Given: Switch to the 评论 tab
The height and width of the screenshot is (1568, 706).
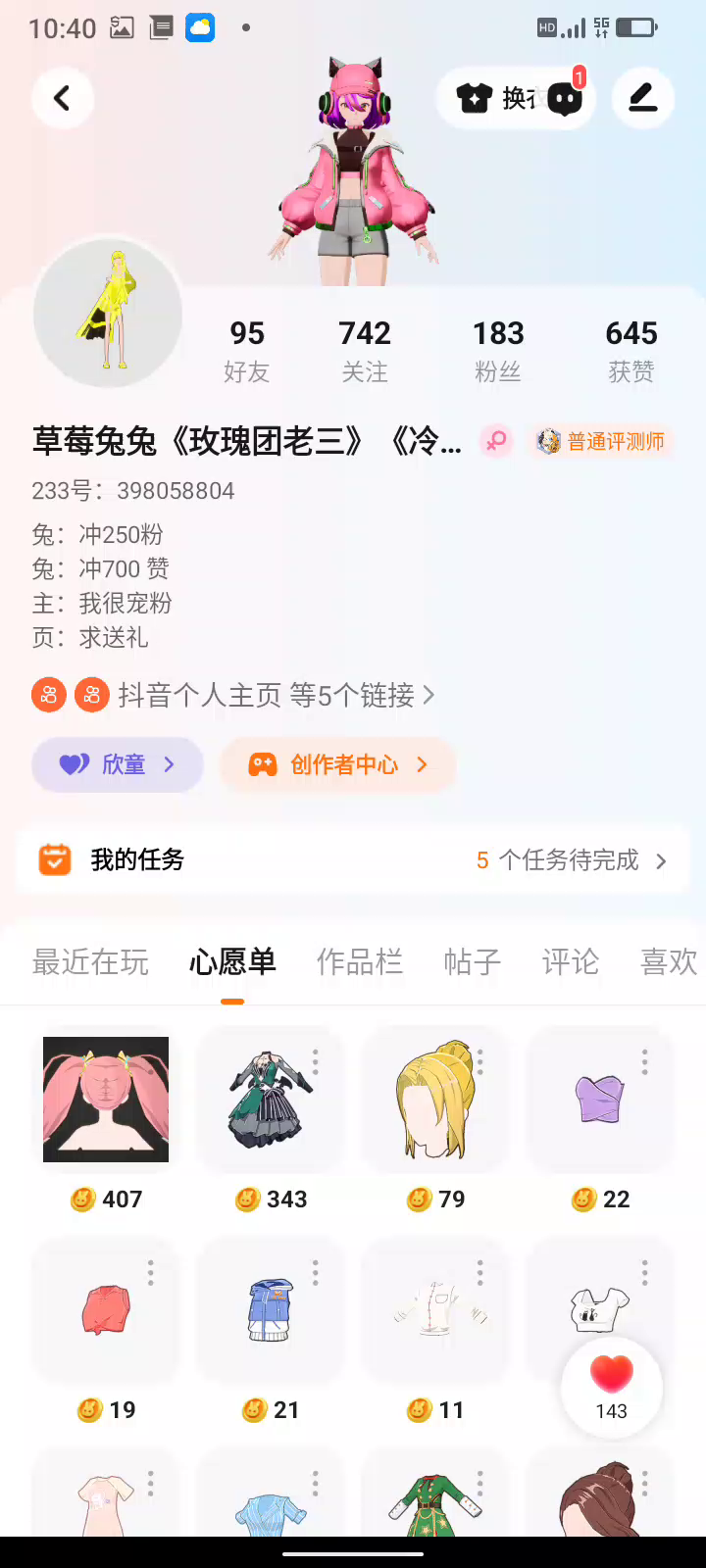Looking at the screenshot, I should pyautogui.click(x=570, y=962).
